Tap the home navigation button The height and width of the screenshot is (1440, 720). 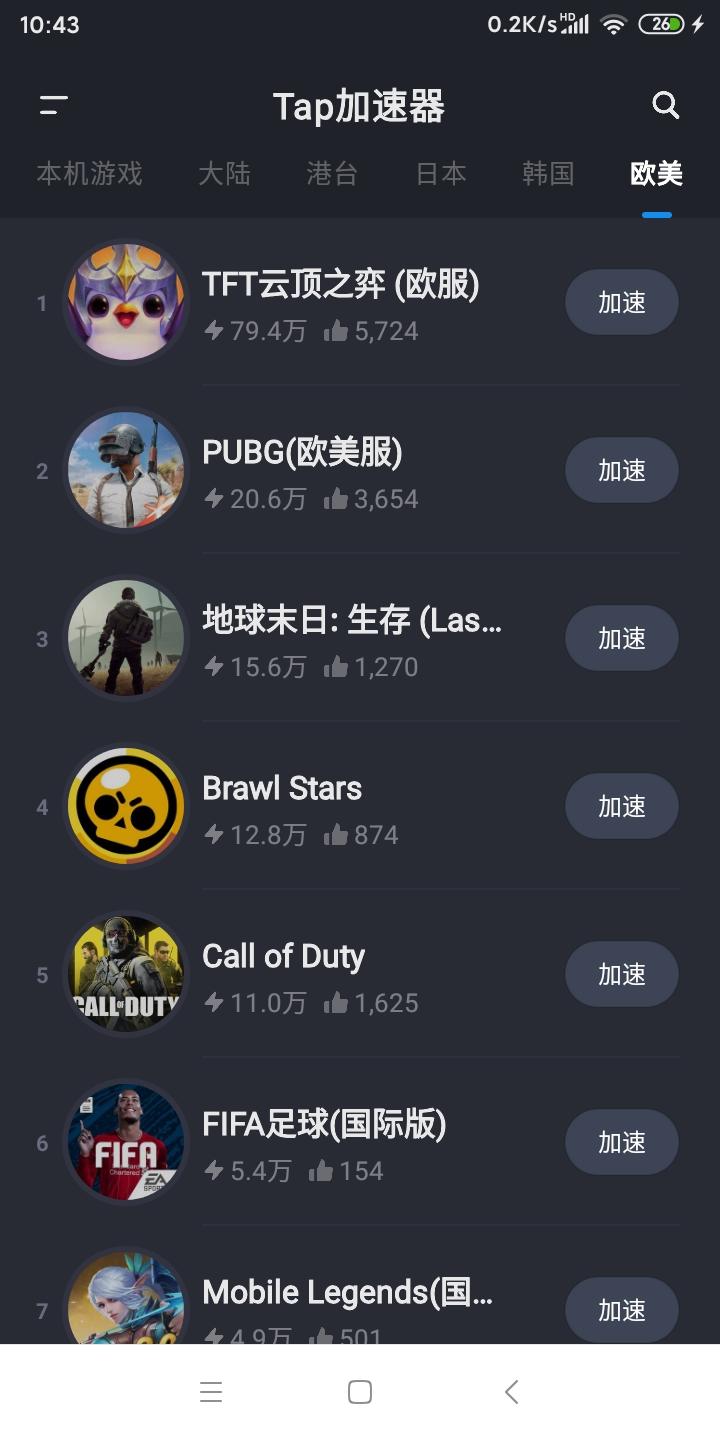pyautogui.click(x=360, y=1391)
